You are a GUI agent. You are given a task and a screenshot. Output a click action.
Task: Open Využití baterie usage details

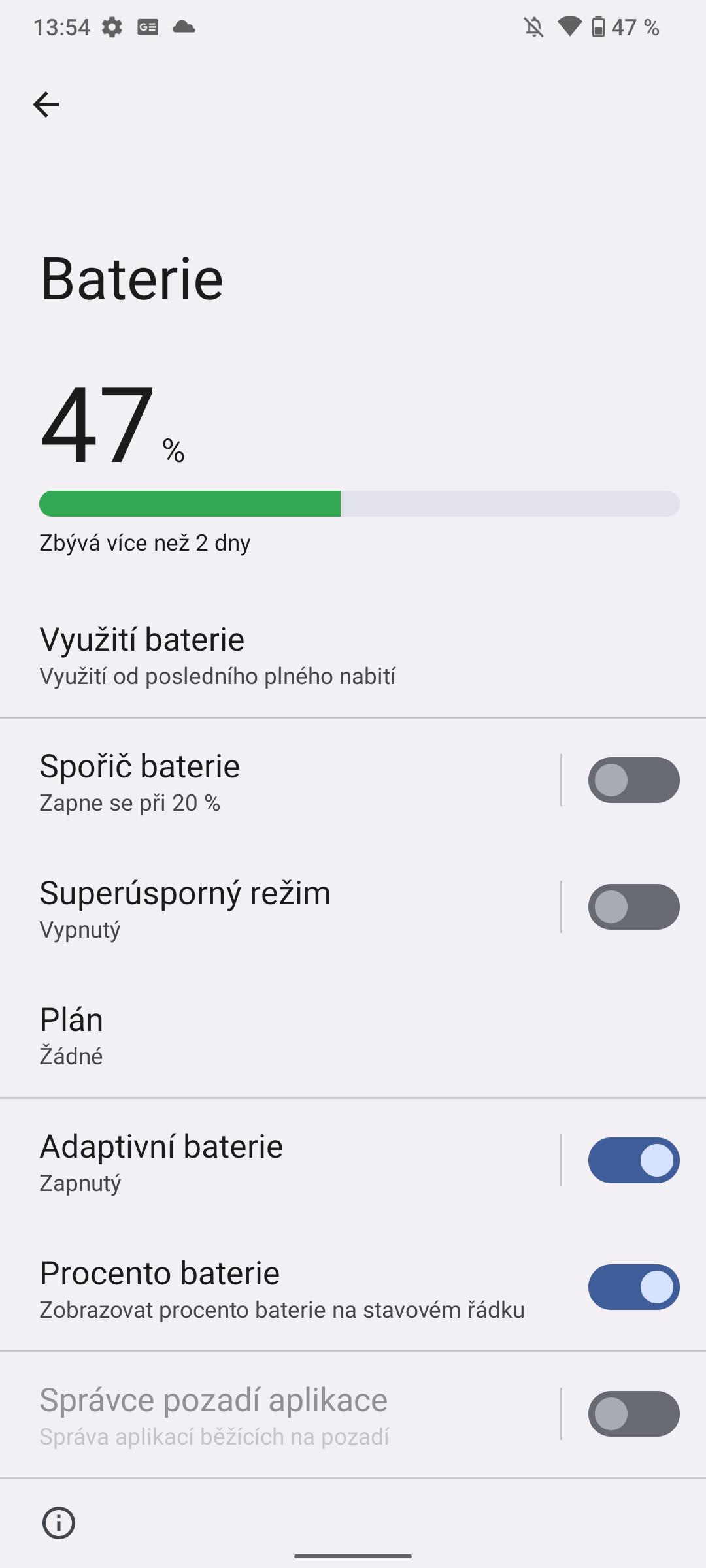[353, 655]
